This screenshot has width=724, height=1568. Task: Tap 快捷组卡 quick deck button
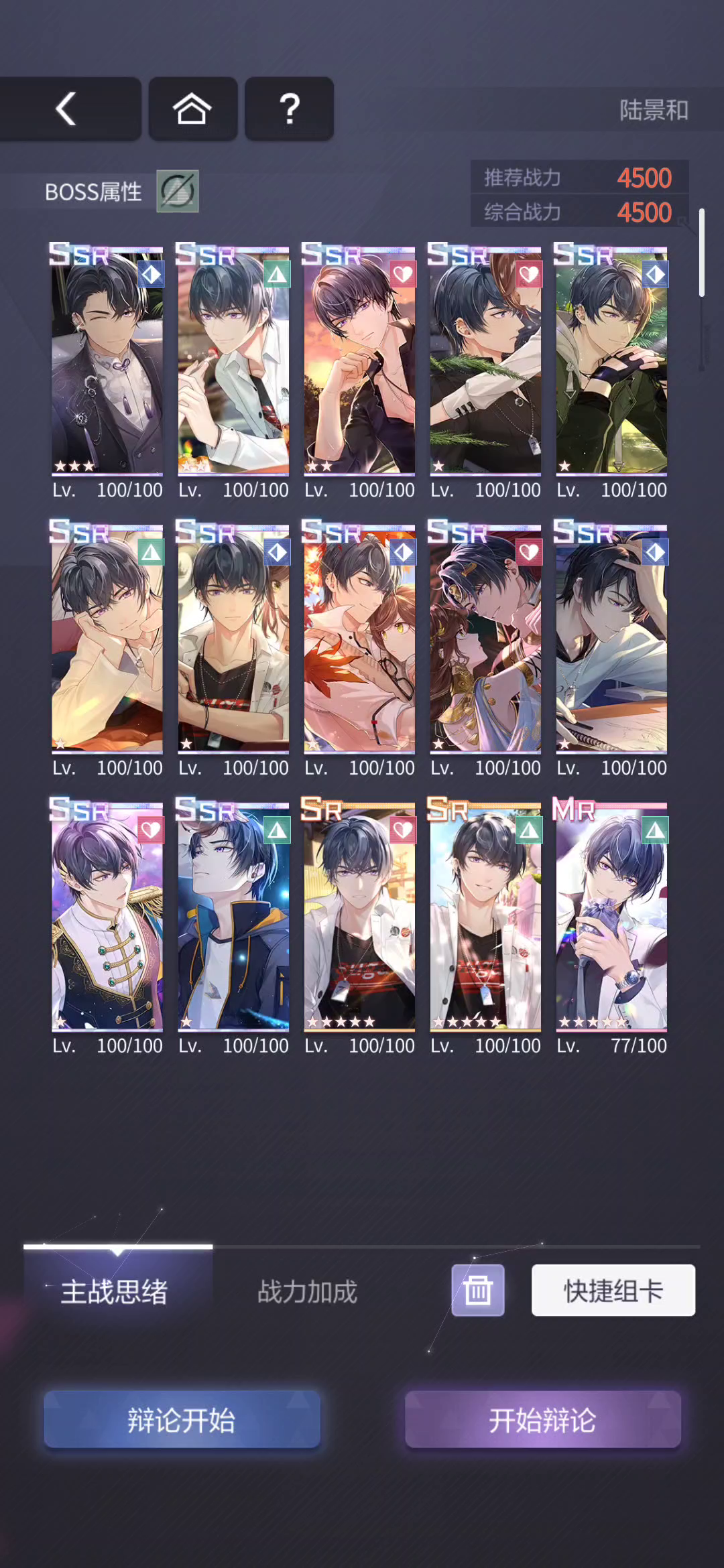pyautogui.click(x=613, y=1290)
